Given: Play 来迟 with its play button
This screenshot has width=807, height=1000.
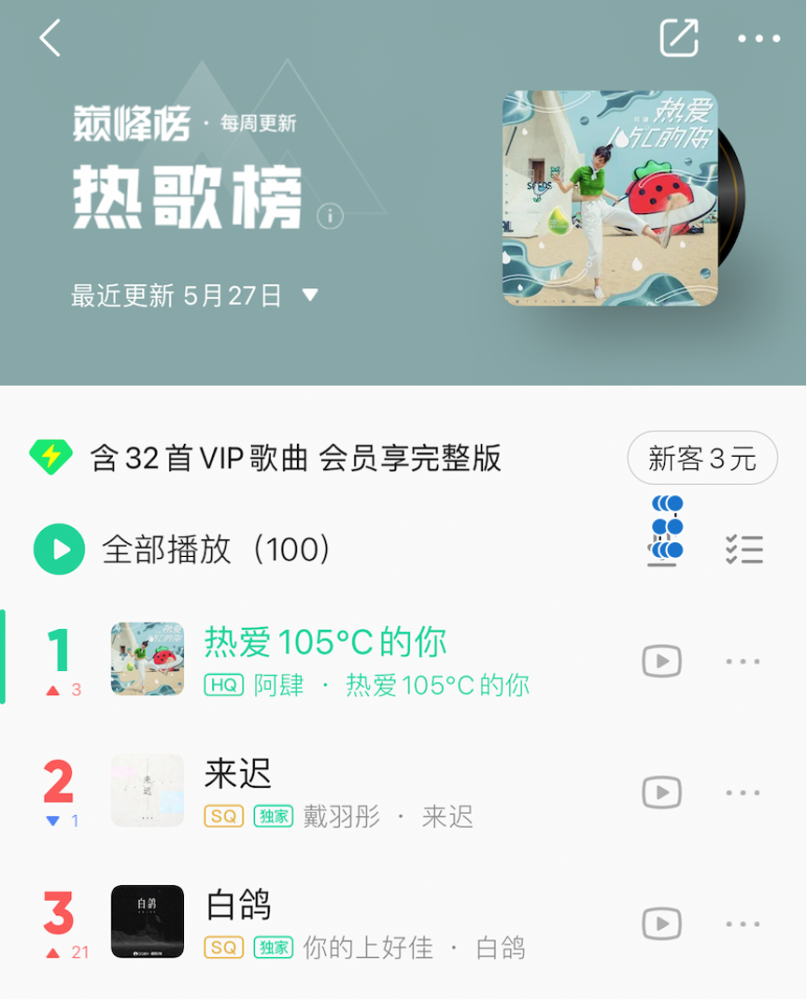Looking at the screenshot, I should click(x=661, y=790).
